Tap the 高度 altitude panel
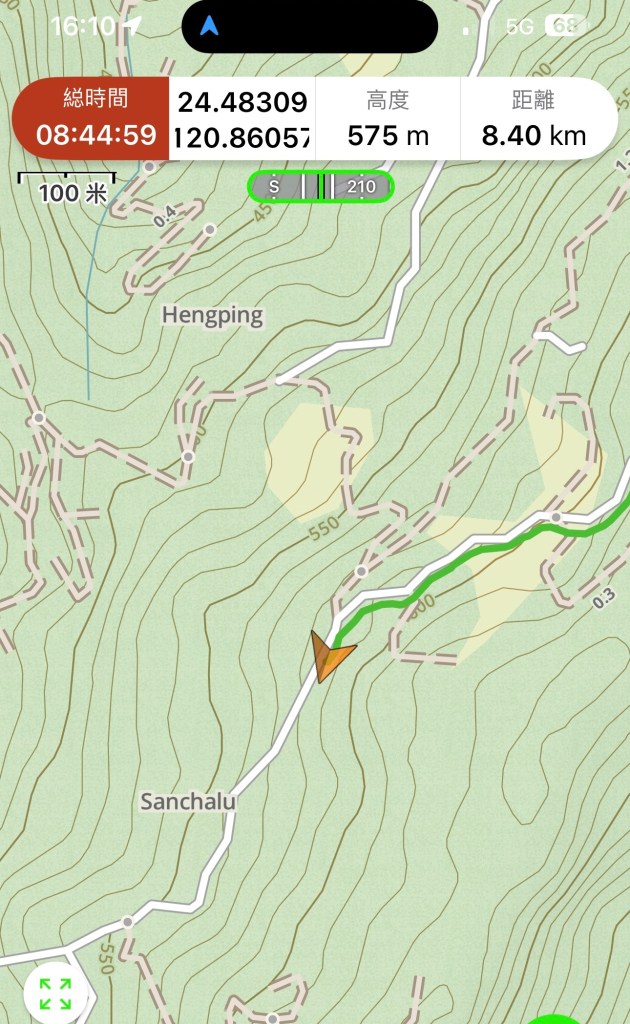 coord(388,119)
